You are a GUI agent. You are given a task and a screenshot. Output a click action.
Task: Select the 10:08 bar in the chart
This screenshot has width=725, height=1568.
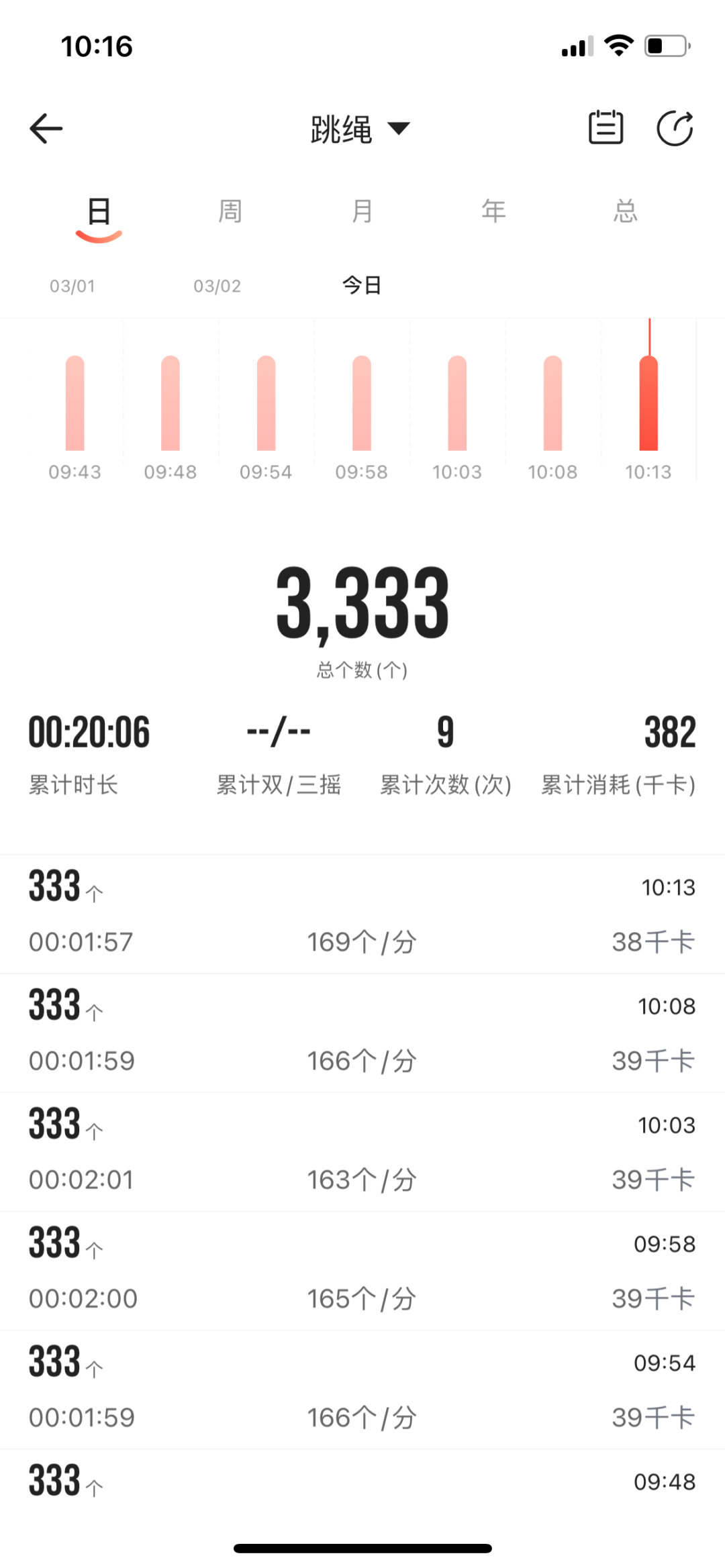552,403
